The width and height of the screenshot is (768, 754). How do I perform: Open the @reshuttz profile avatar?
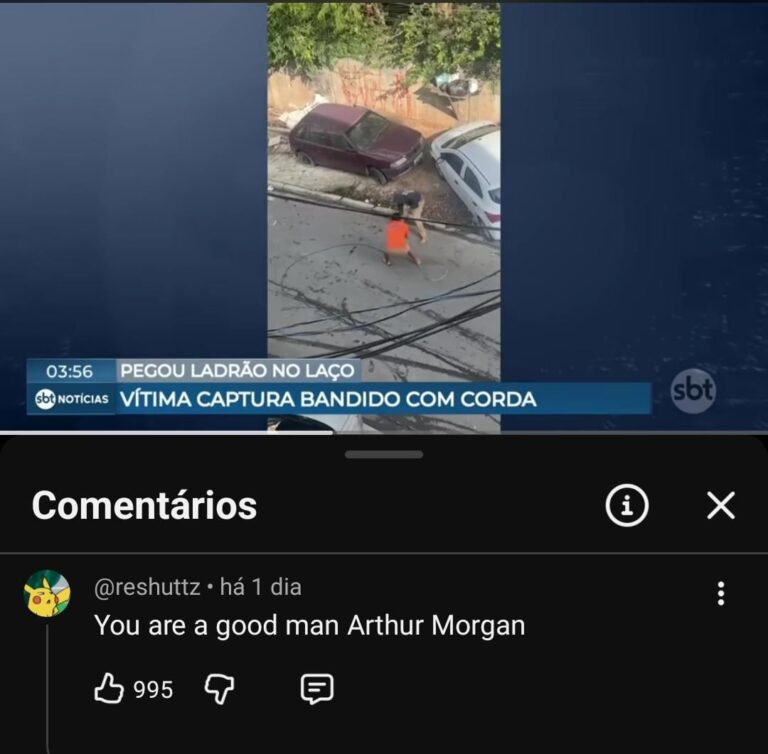click(47, 594)
